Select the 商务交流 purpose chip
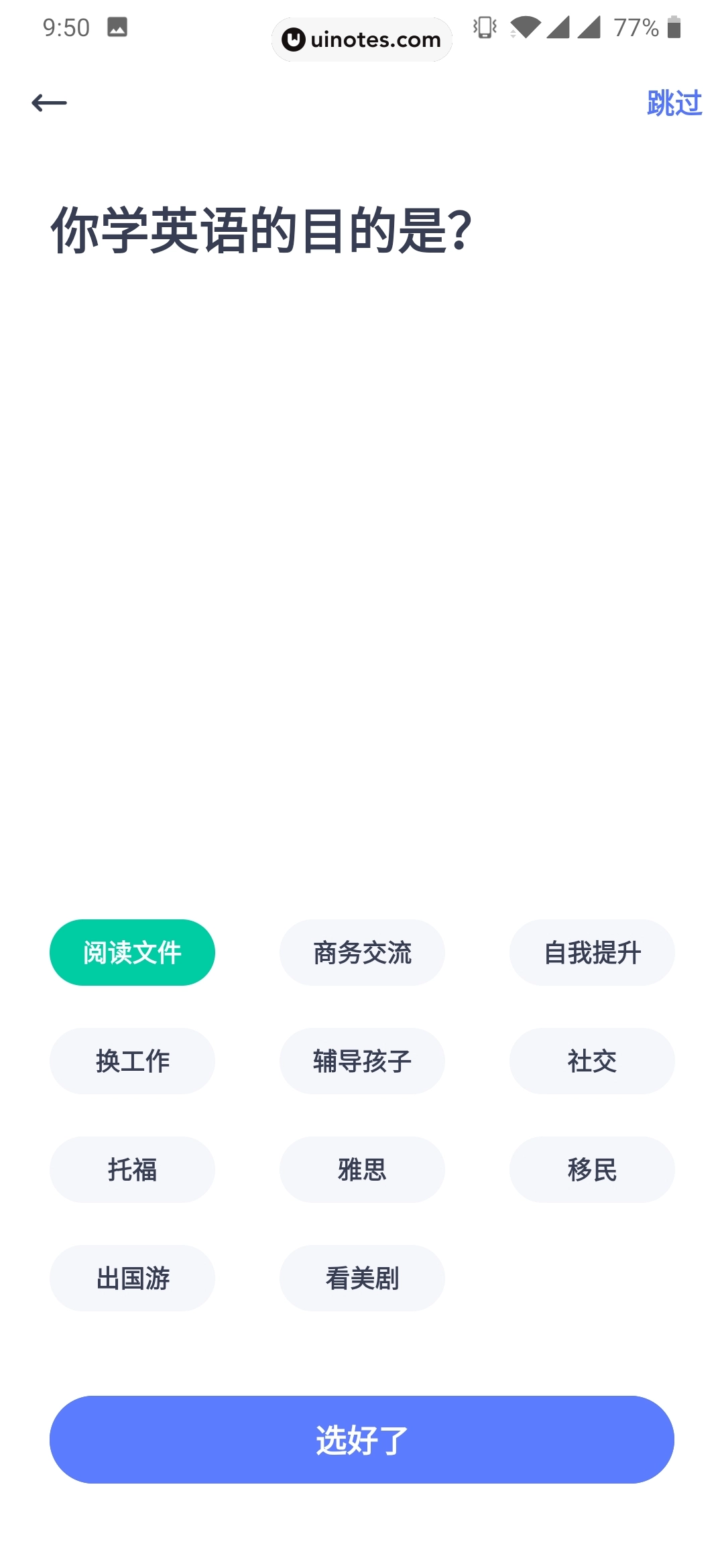 362,952
